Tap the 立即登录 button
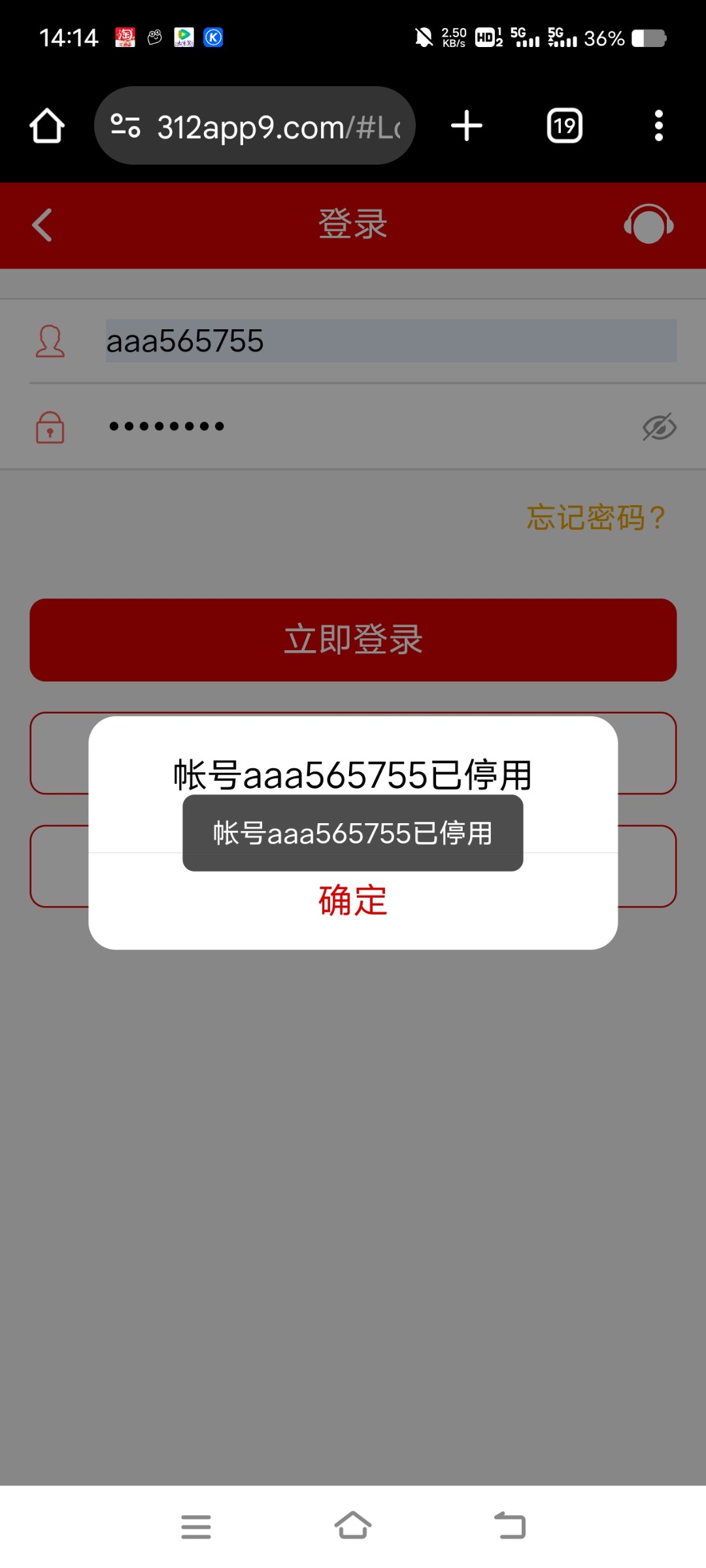Screen dimensions: 706x1568 [x=353, y=640]
